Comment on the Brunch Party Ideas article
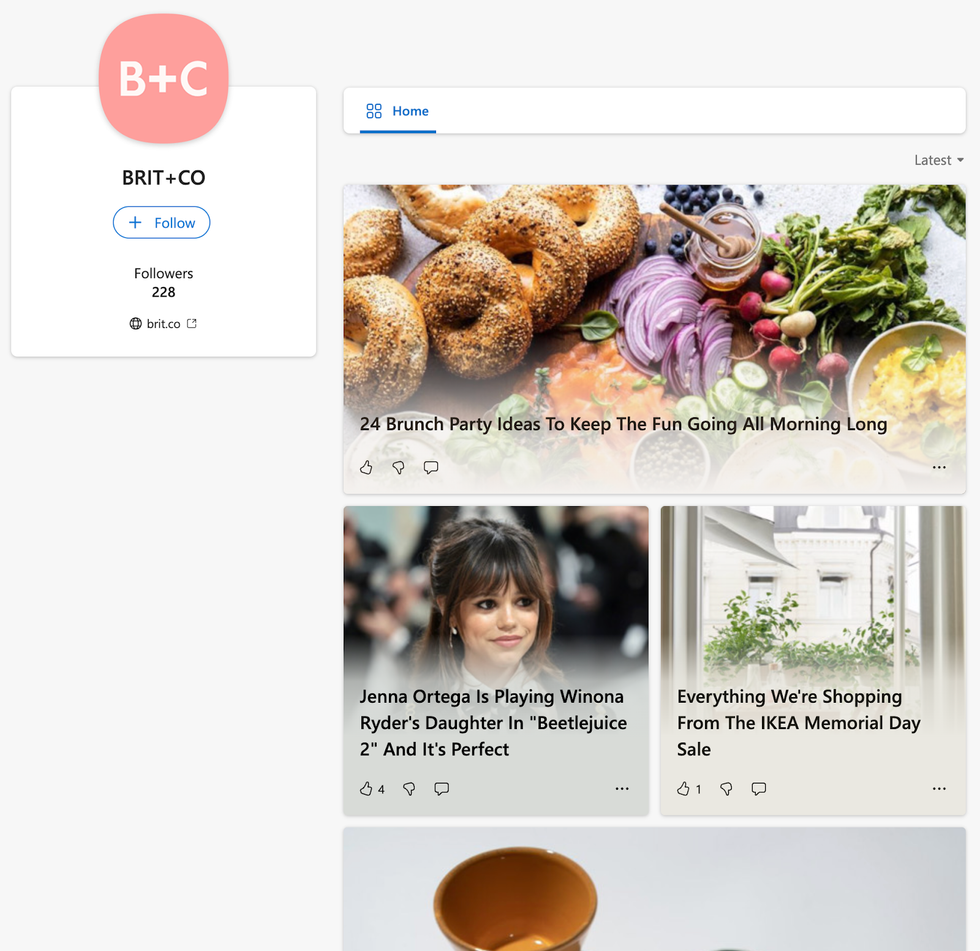The image size is (980, 951). [431, 467]
